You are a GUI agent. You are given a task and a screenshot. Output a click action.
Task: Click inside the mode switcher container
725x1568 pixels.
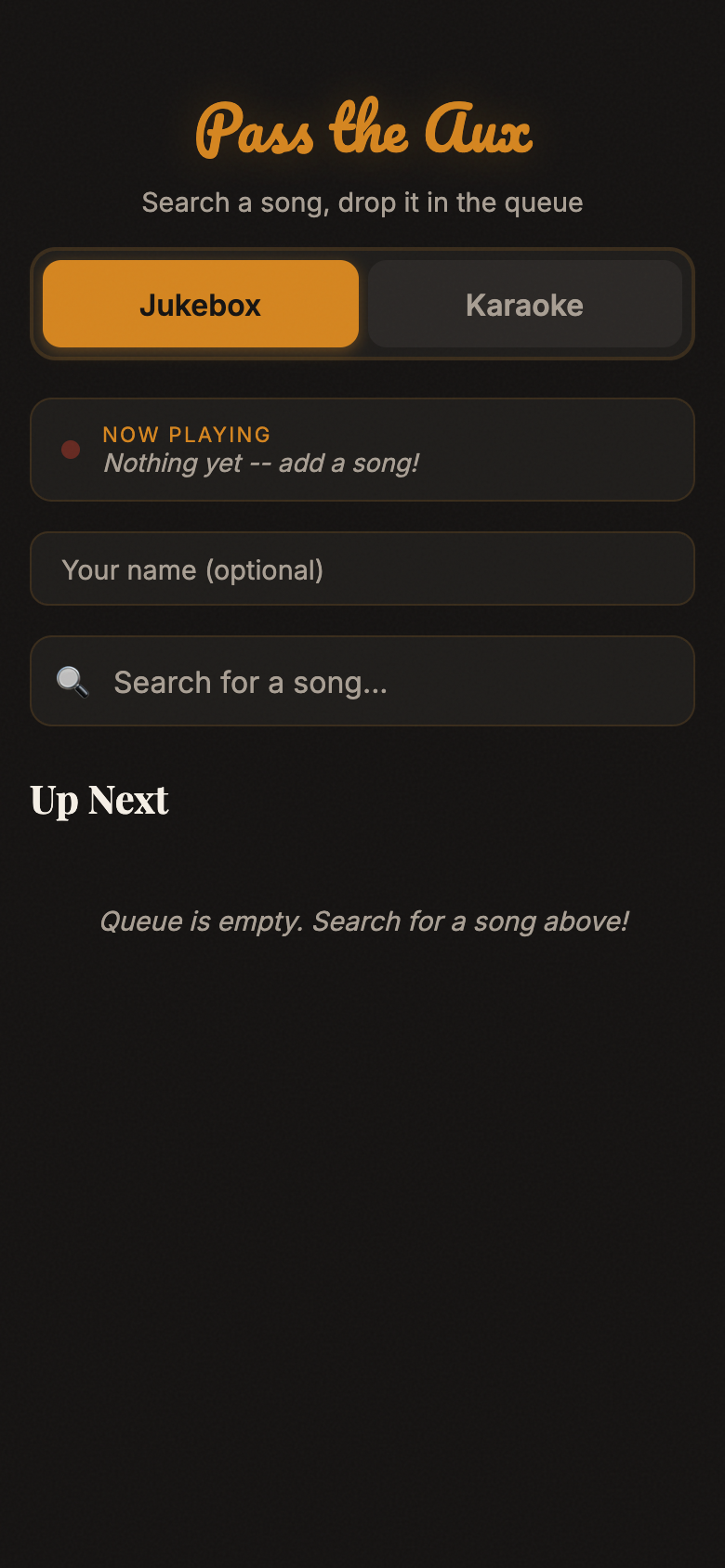point(362,304)
